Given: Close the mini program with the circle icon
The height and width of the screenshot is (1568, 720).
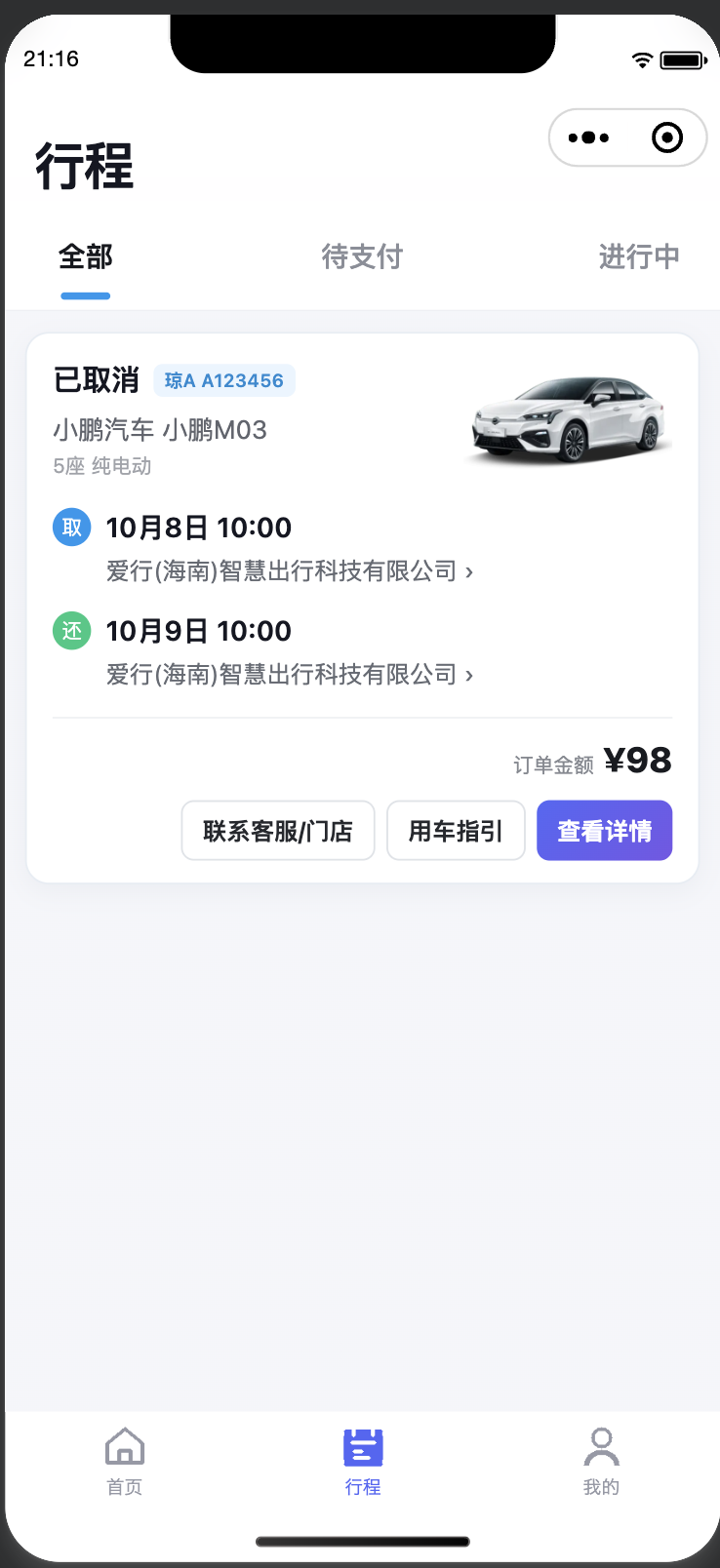Looking at the screenshot, I should pos(667,137).
